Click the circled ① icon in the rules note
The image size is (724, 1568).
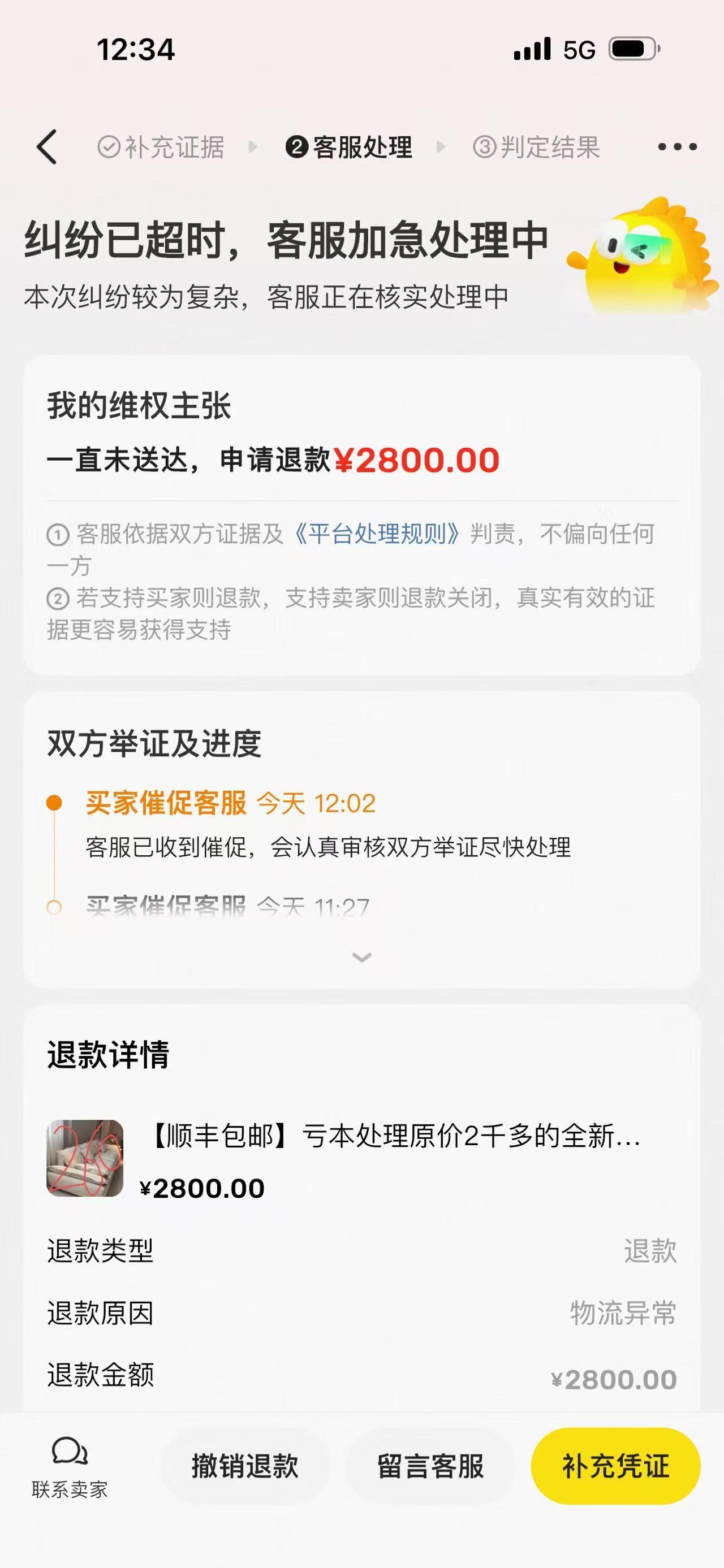57,534
